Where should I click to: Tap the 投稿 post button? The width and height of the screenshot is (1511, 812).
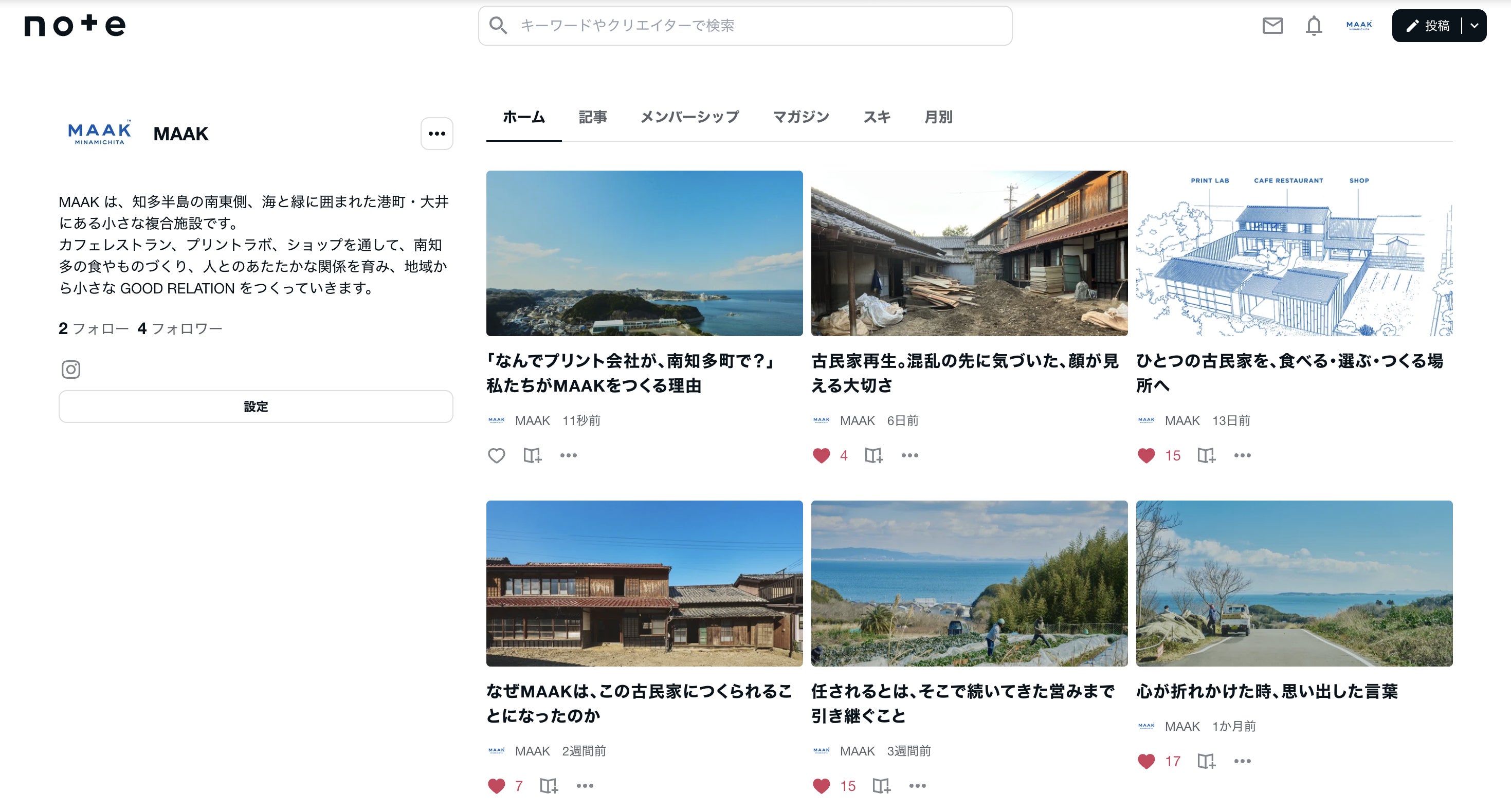click(x=1428, y=26)
